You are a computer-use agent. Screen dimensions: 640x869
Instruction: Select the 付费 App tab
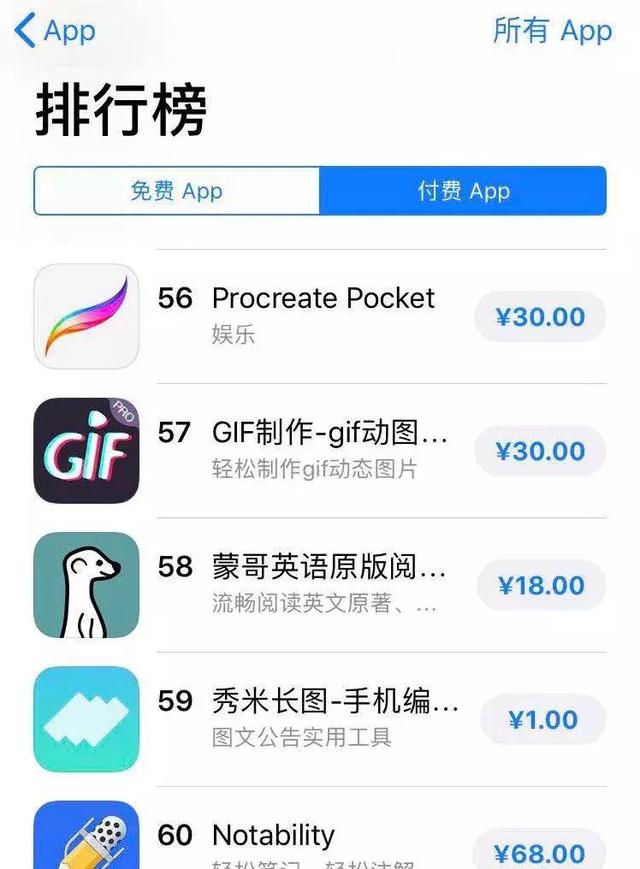point(463,191)
